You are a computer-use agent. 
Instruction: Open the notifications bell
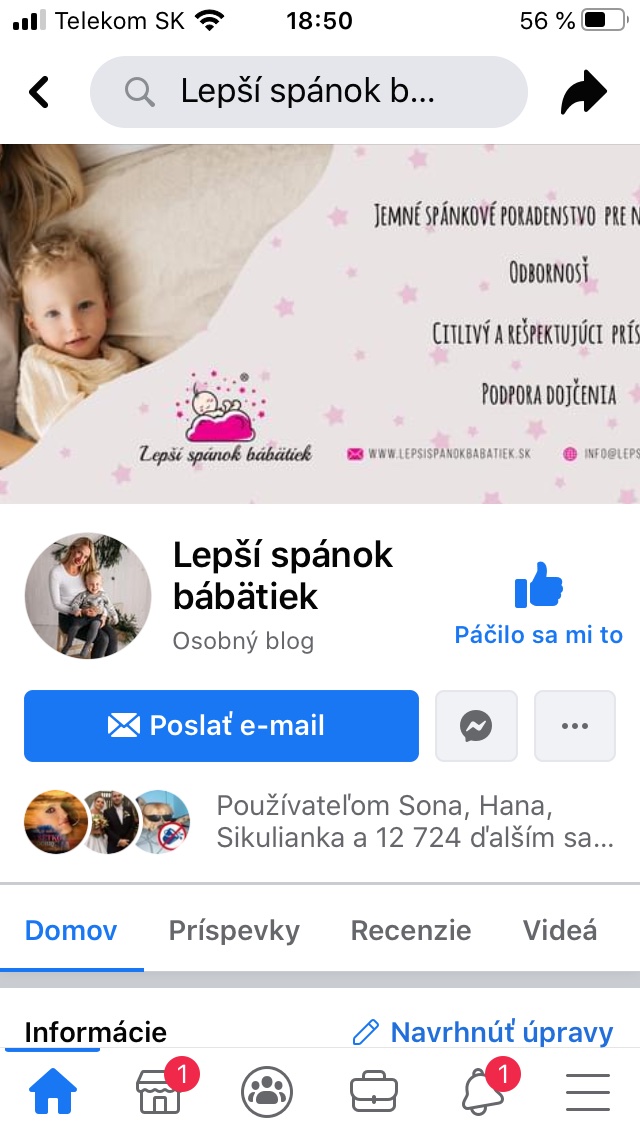tap(482, 1091)
